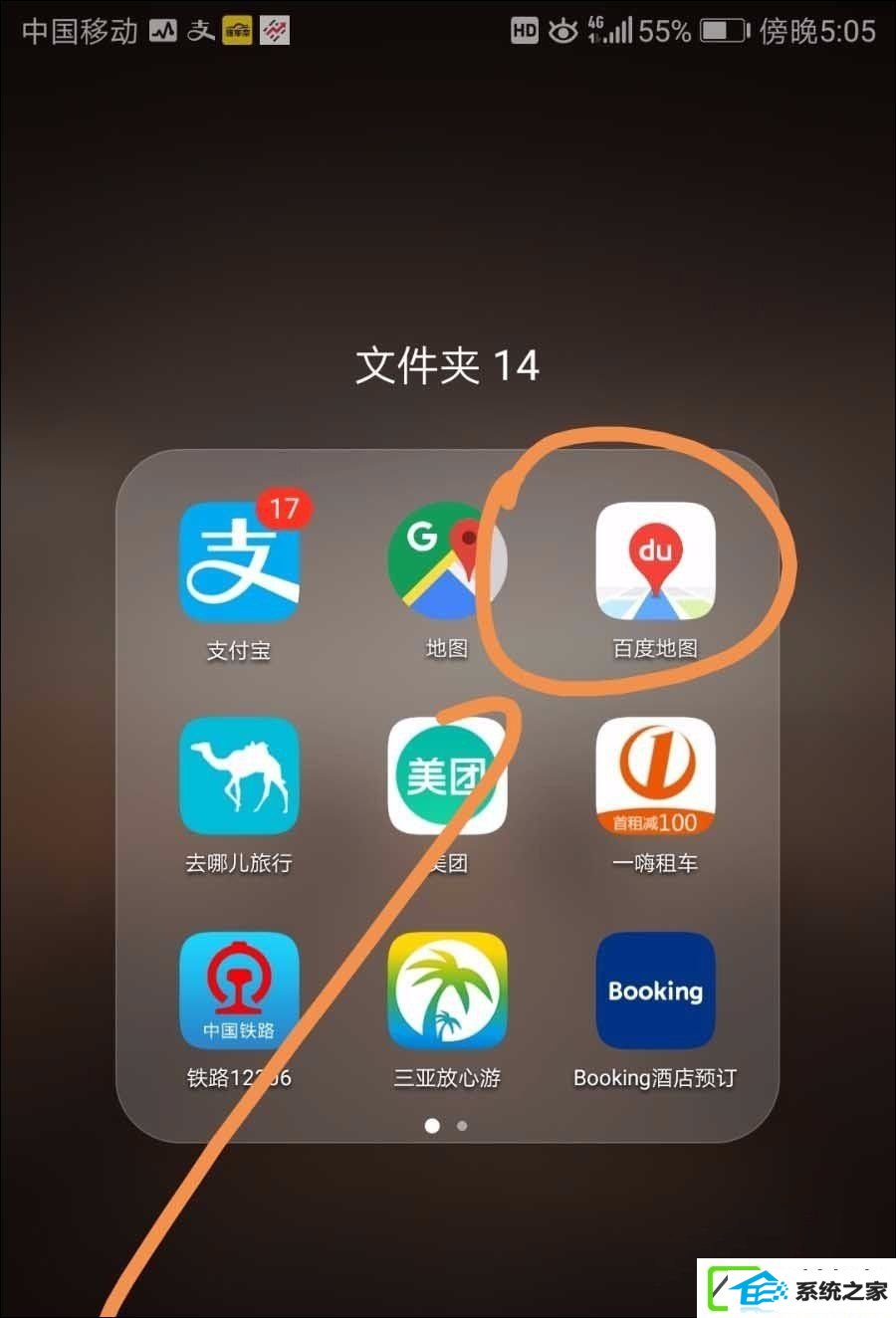
Task: Go to the second folder page dot
Action: coord(462,1126)
